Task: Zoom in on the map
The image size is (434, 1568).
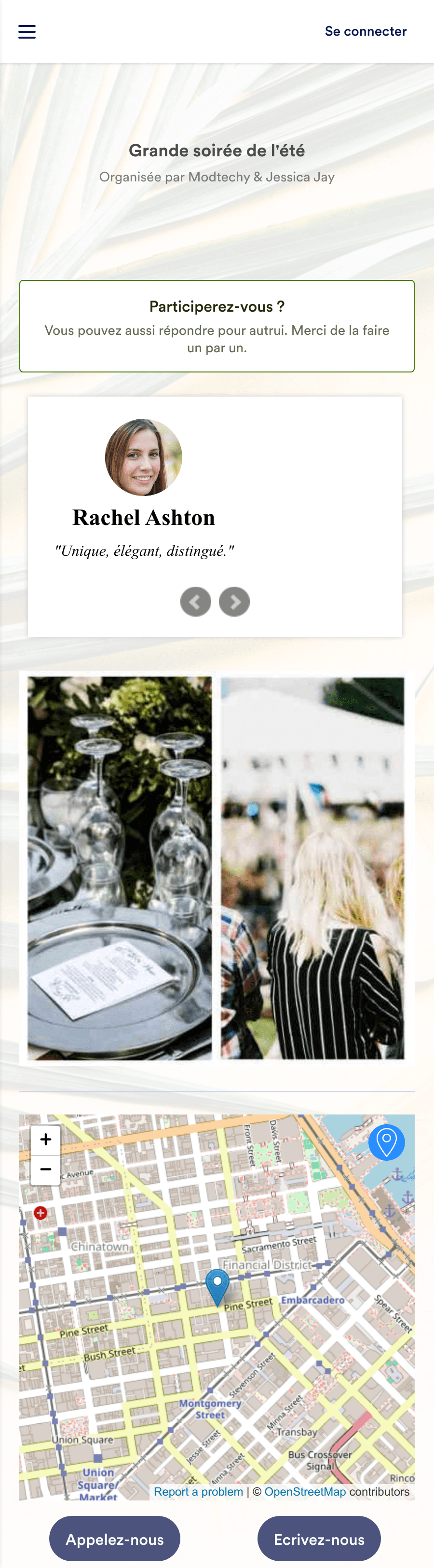Action: (46, 1140)
